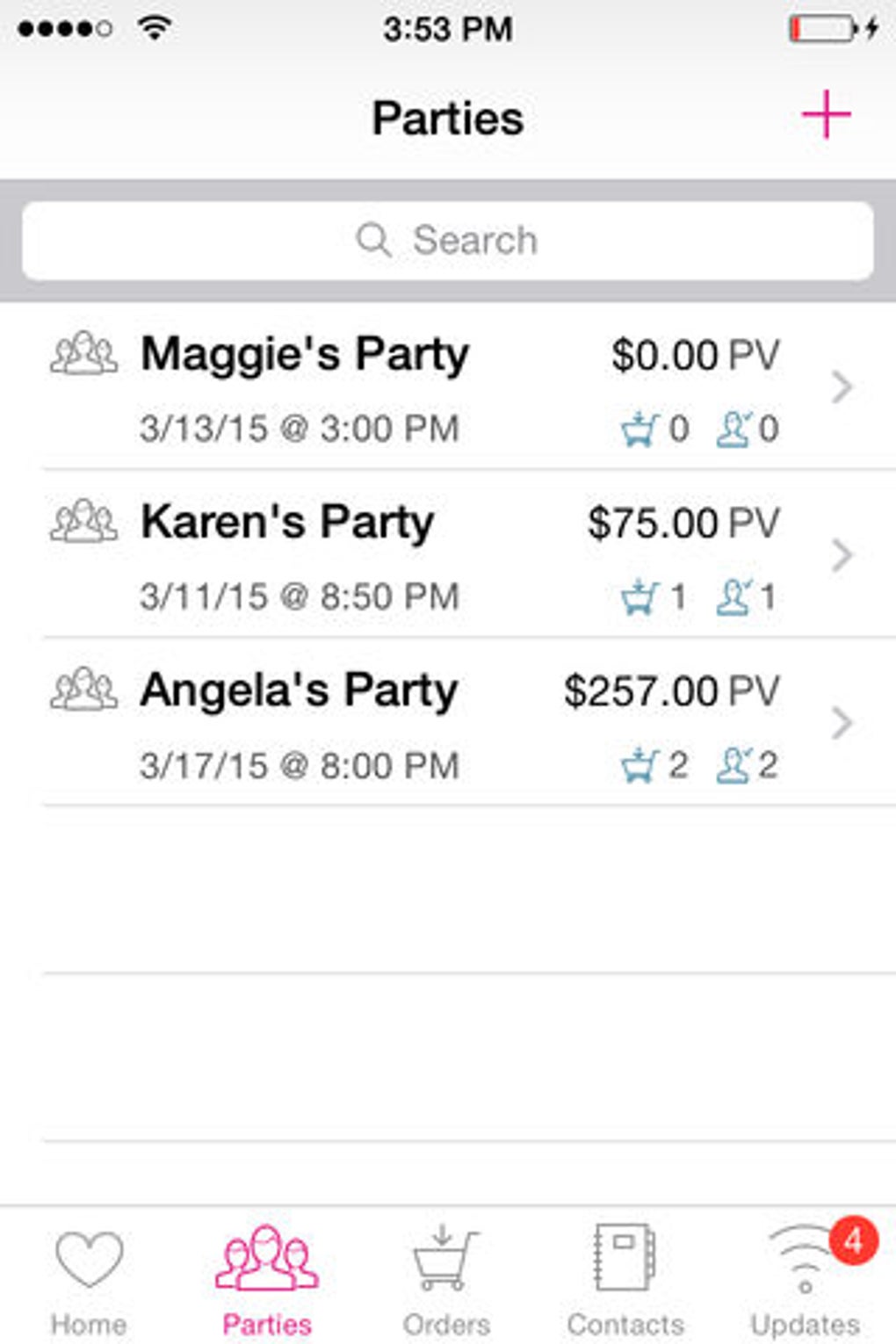
Task: Switch to the Home tab
Action: coord(89,1281)
